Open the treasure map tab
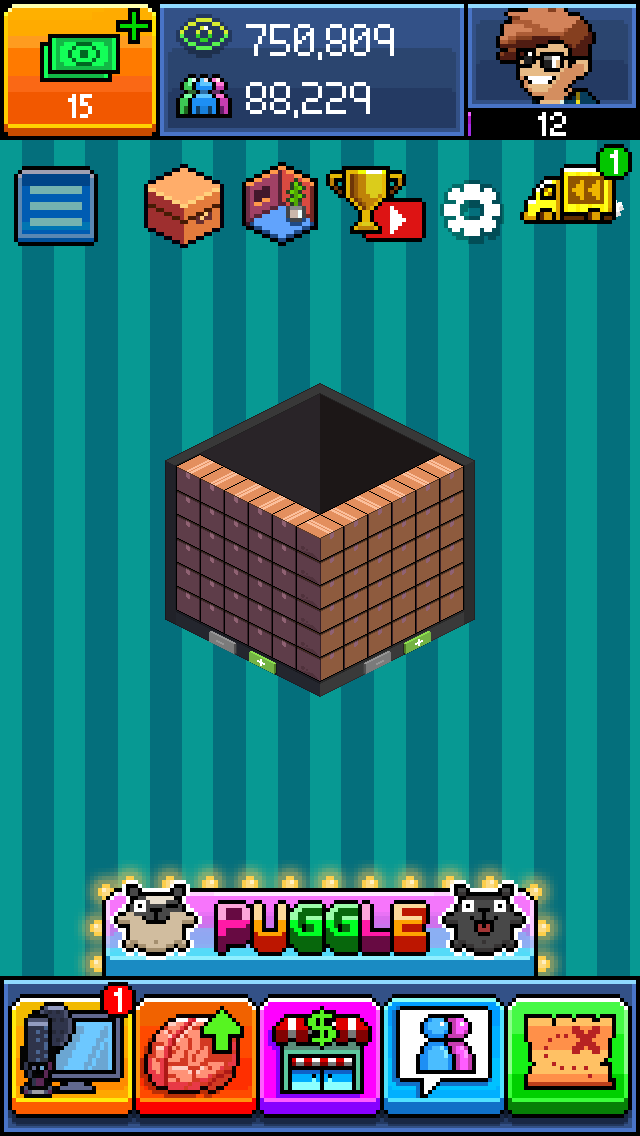 click(568, 1056)
